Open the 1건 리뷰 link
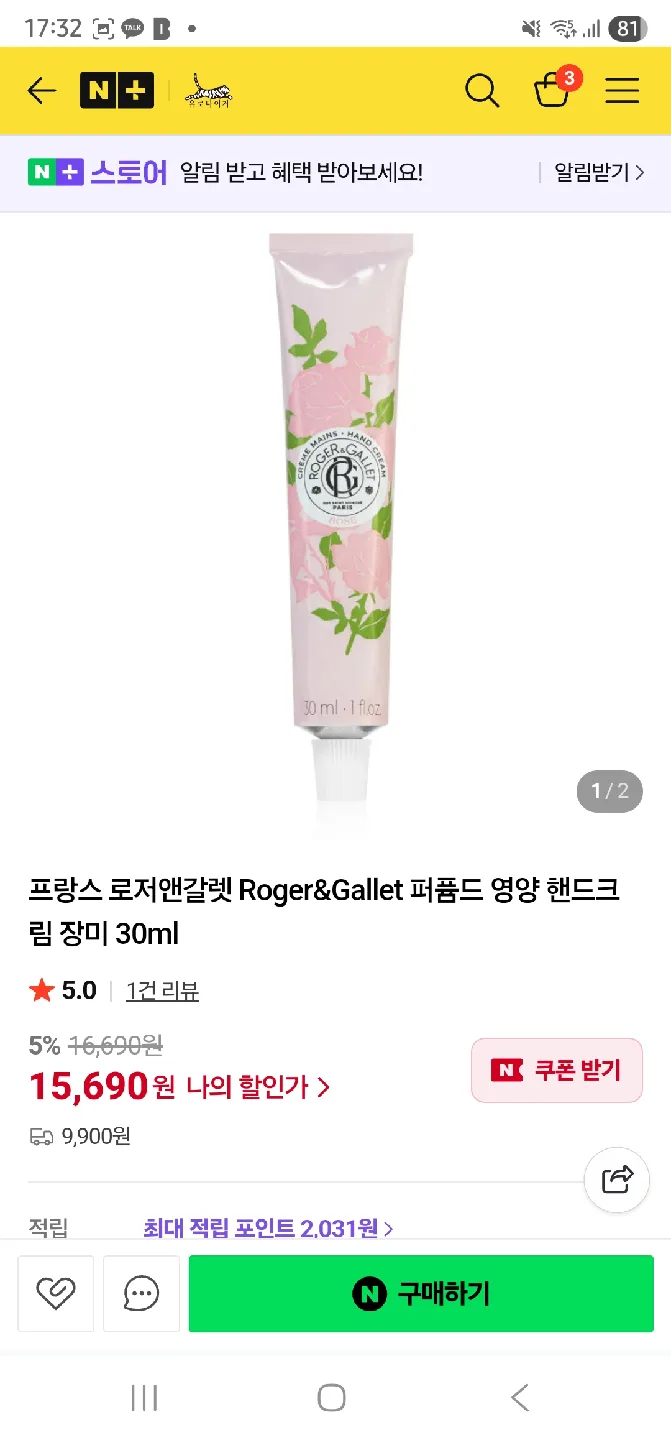This screenshot has height=1440, width=671. tap(162, 991)
